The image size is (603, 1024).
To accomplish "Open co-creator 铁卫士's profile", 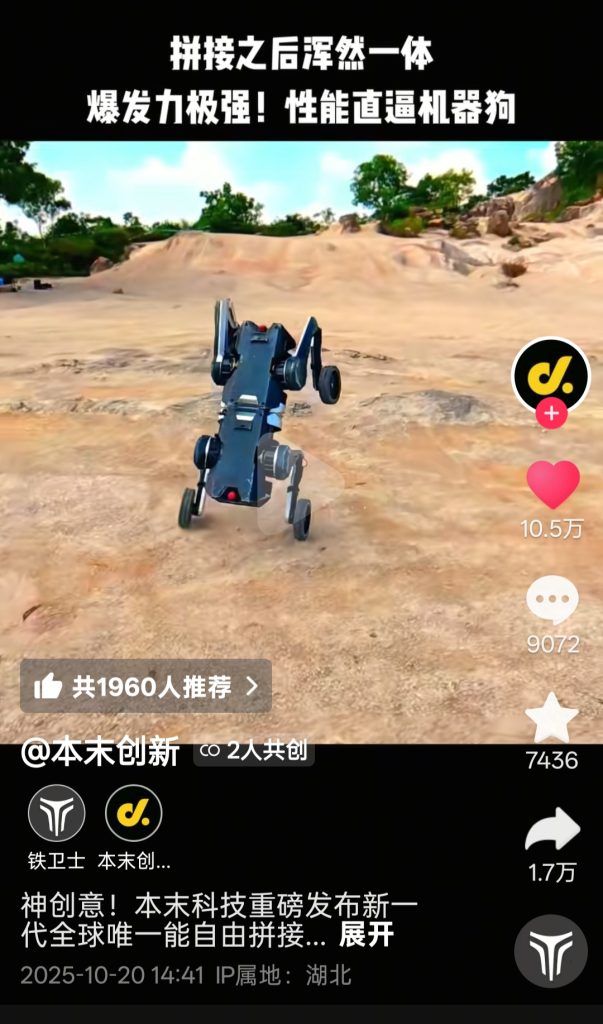I will coord(56,814).
